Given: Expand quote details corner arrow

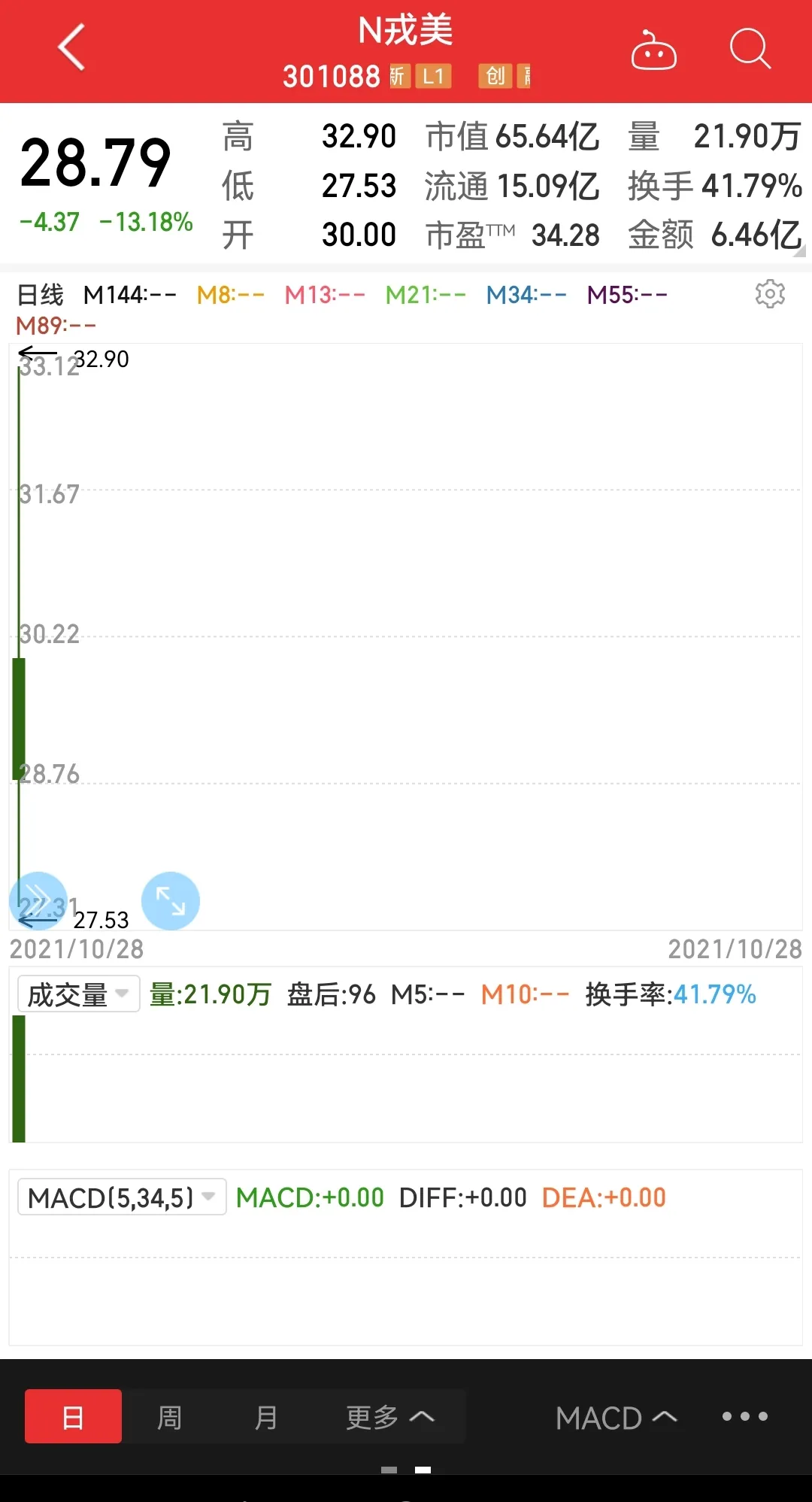Looking at the screenshot, I should click(x=798, y=252).
